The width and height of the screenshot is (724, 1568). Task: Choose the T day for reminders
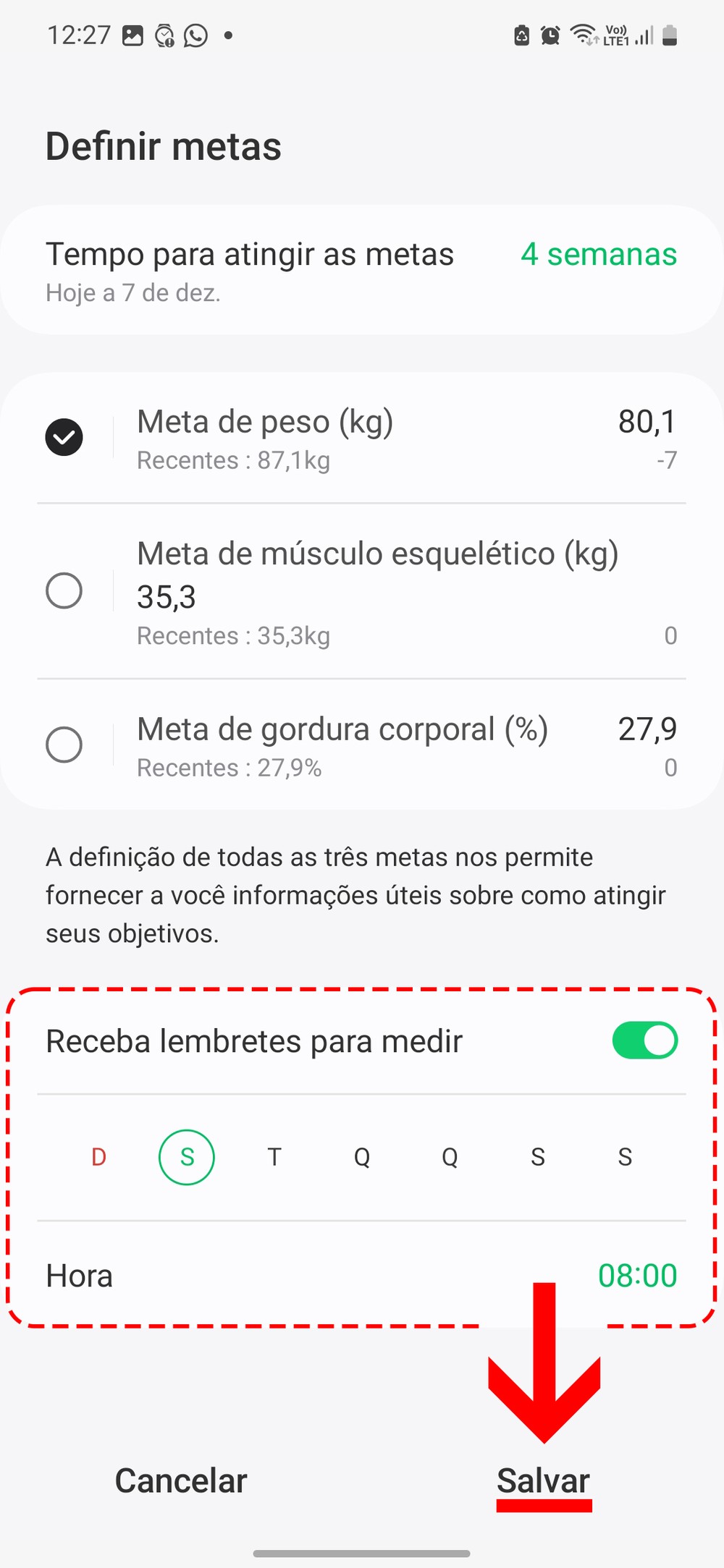[274, 1157]
